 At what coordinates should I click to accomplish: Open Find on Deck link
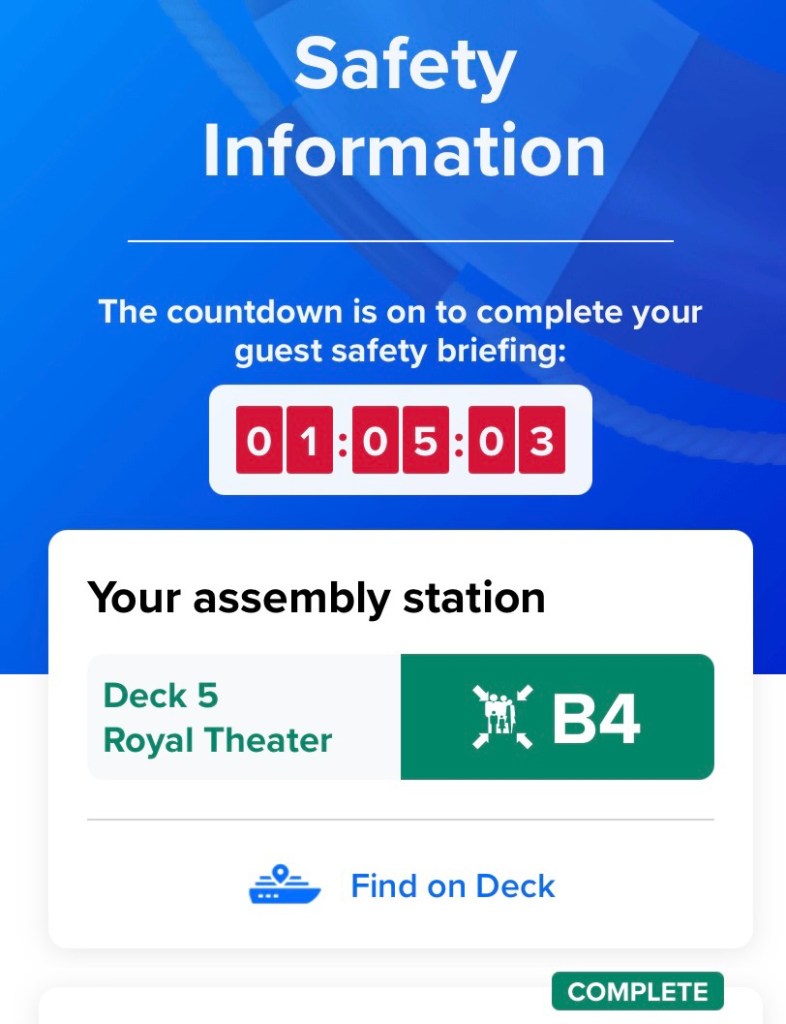(451, 886)
